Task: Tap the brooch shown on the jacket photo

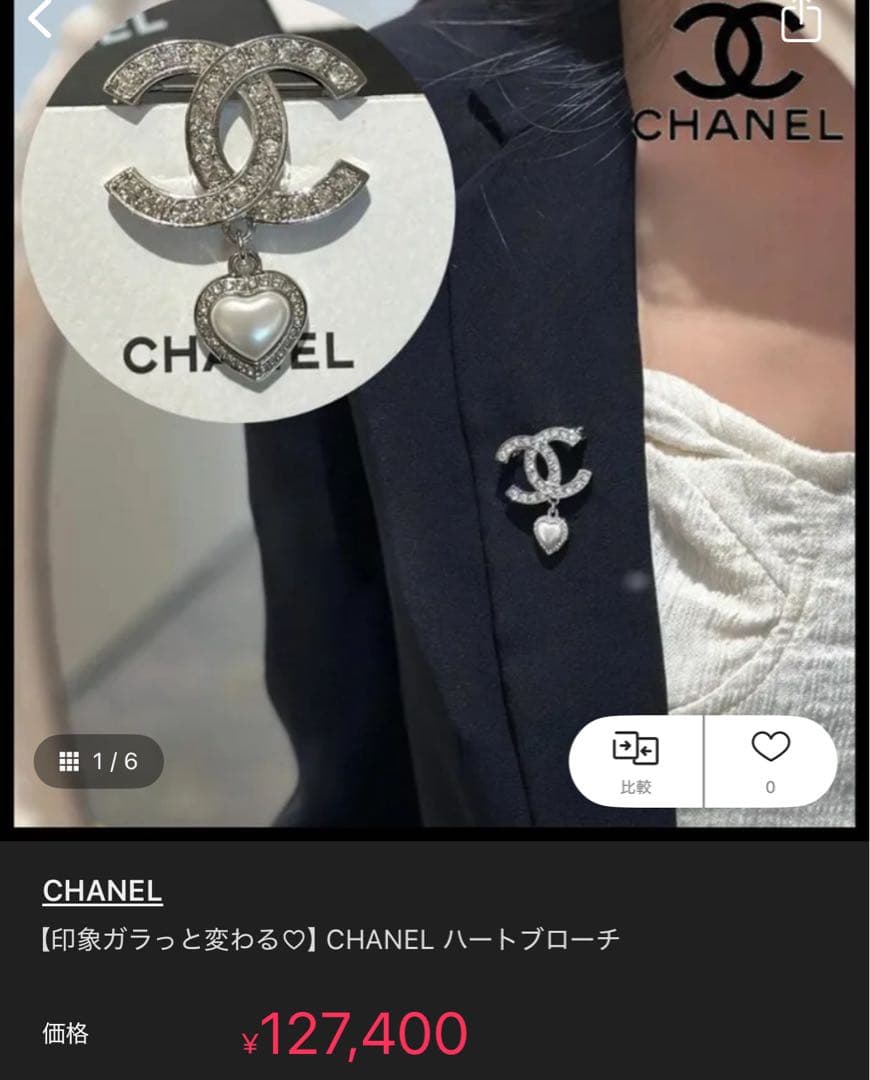Action: click(548, 480)
